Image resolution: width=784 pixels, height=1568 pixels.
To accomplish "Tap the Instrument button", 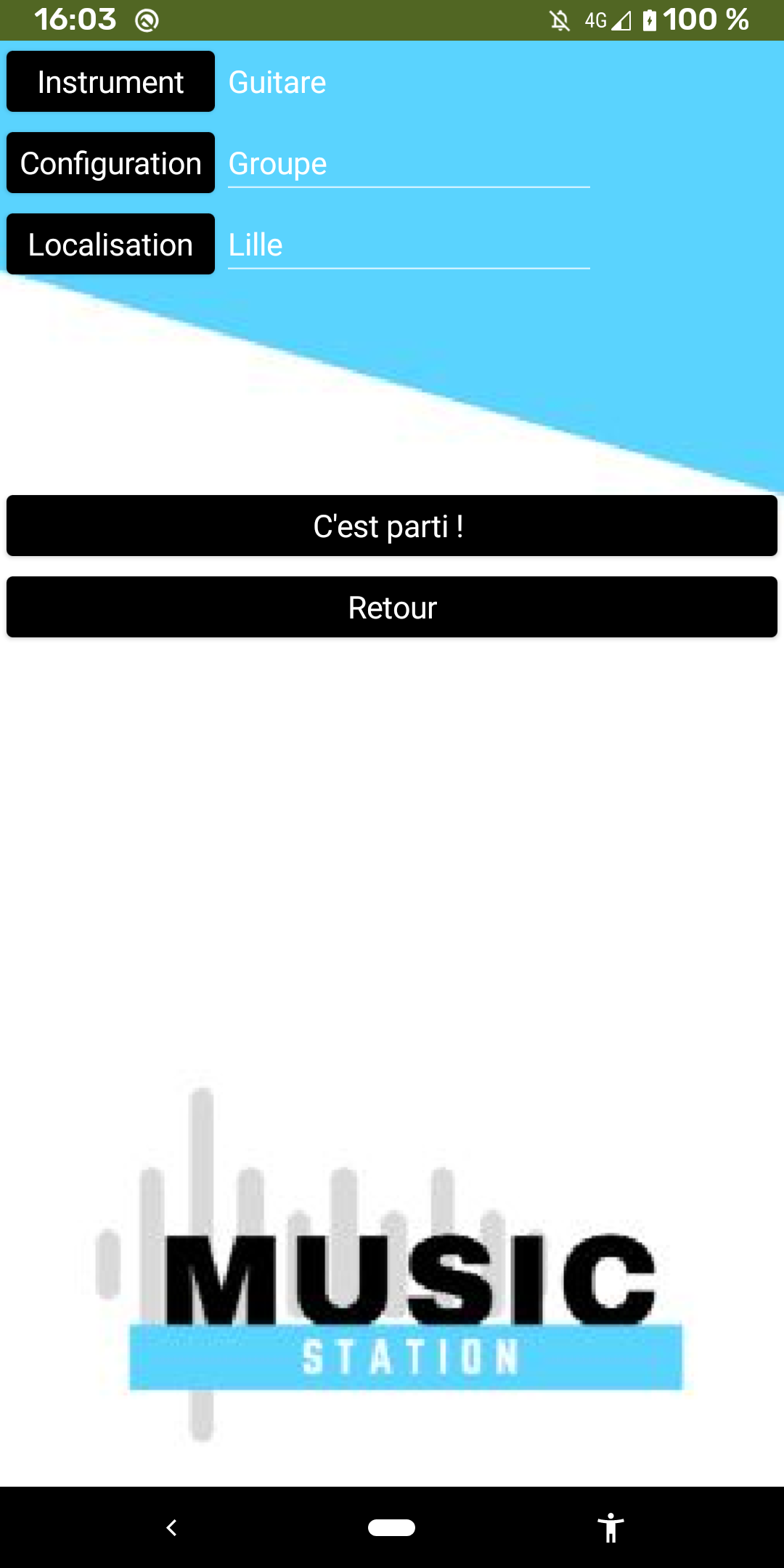I will (x=110, y=82).
